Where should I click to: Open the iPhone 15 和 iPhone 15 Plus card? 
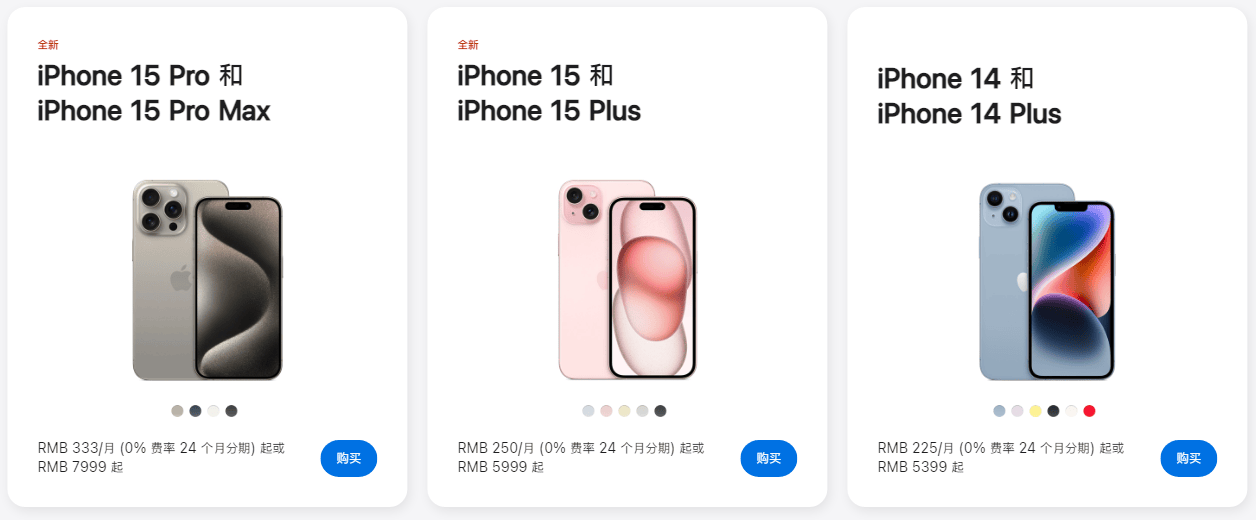pos(627,257)
